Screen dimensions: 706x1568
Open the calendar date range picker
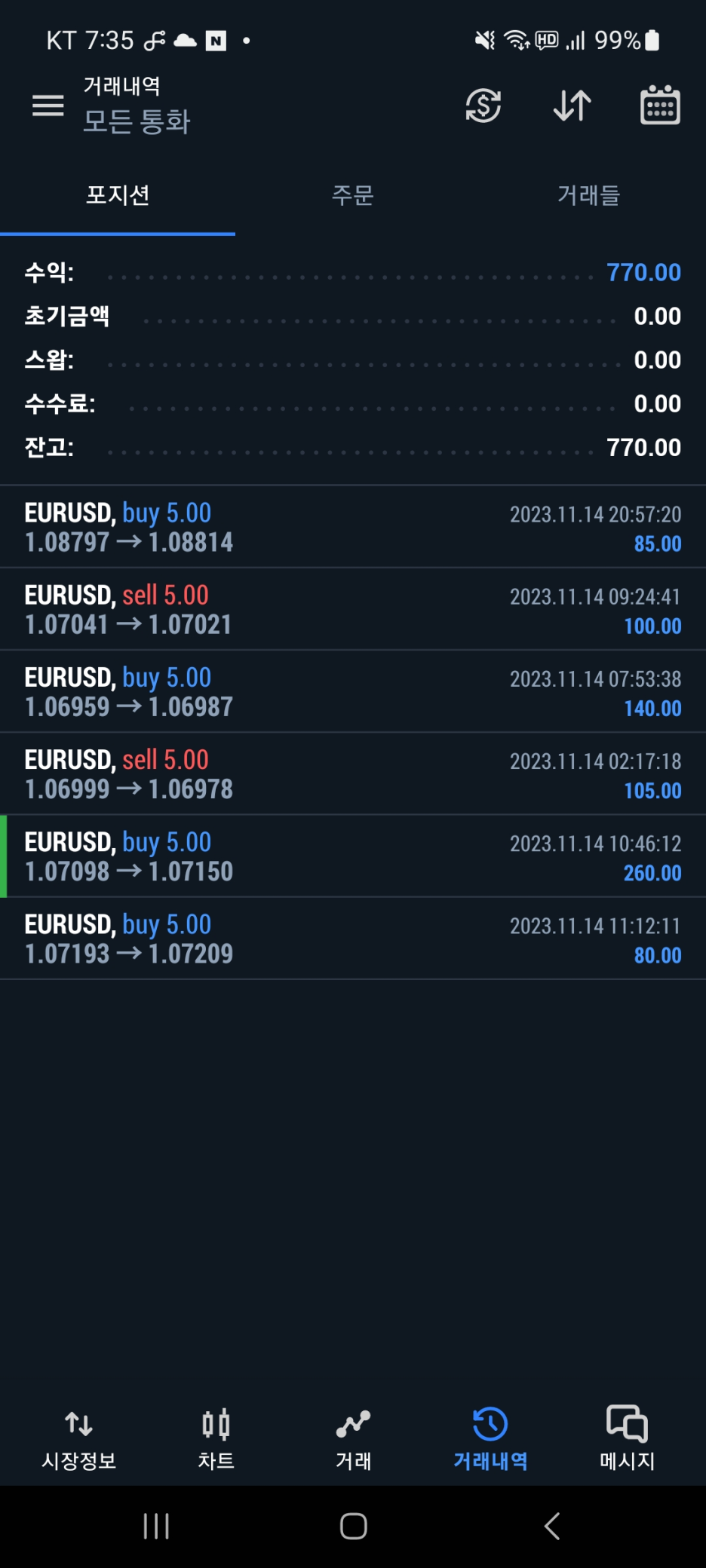(x=660, y=105)
